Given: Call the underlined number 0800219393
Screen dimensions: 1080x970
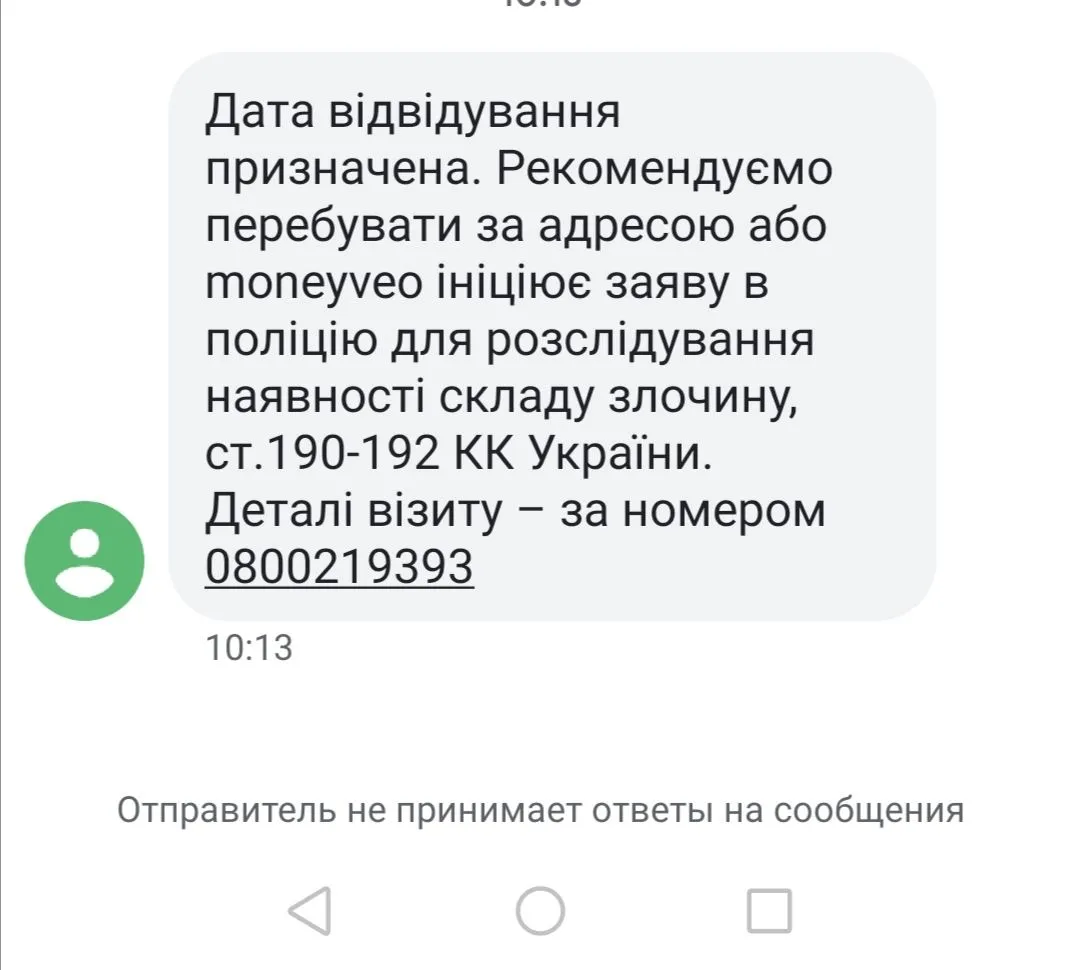Looking at the screenshot, I should click(338, 568).
